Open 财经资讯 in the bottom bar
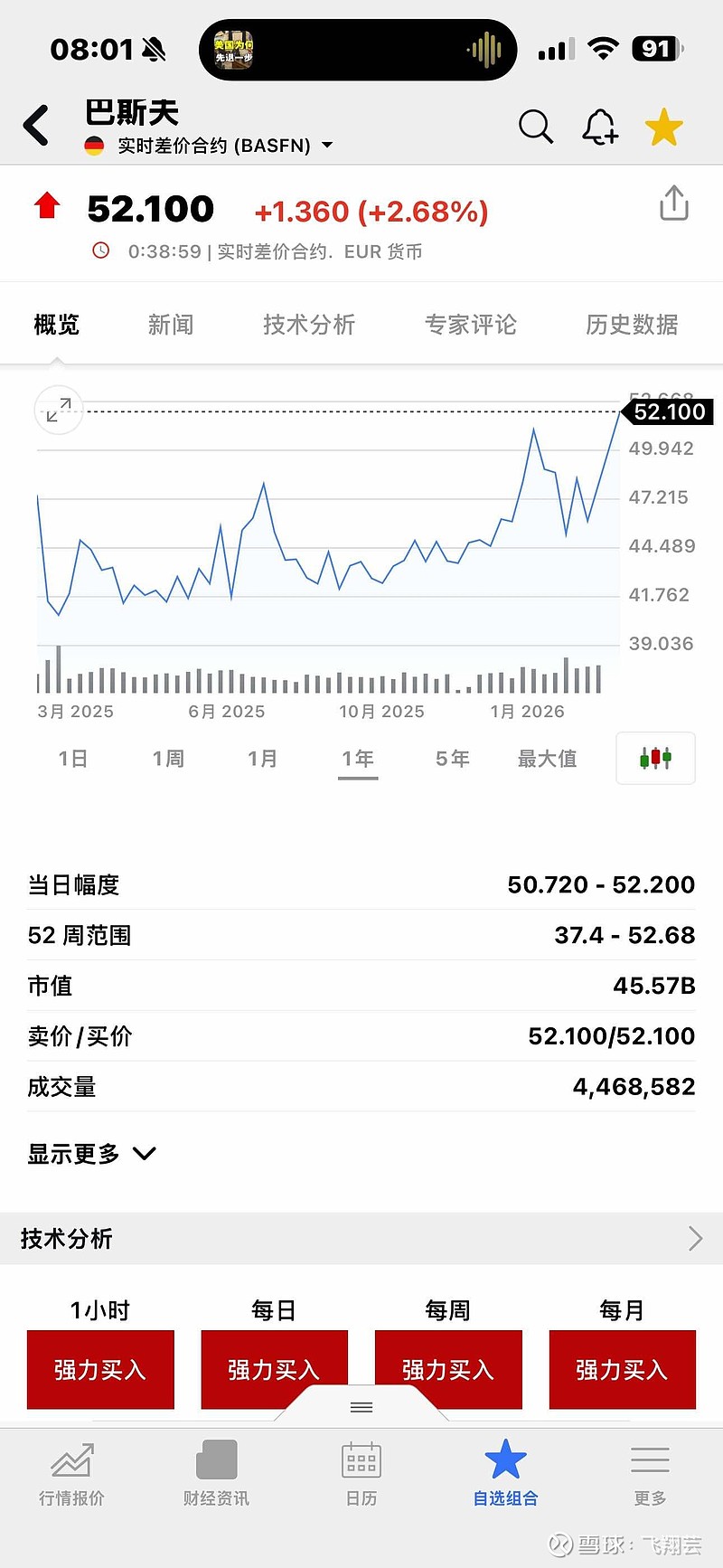723x1568 pixels. (215, 1472)
